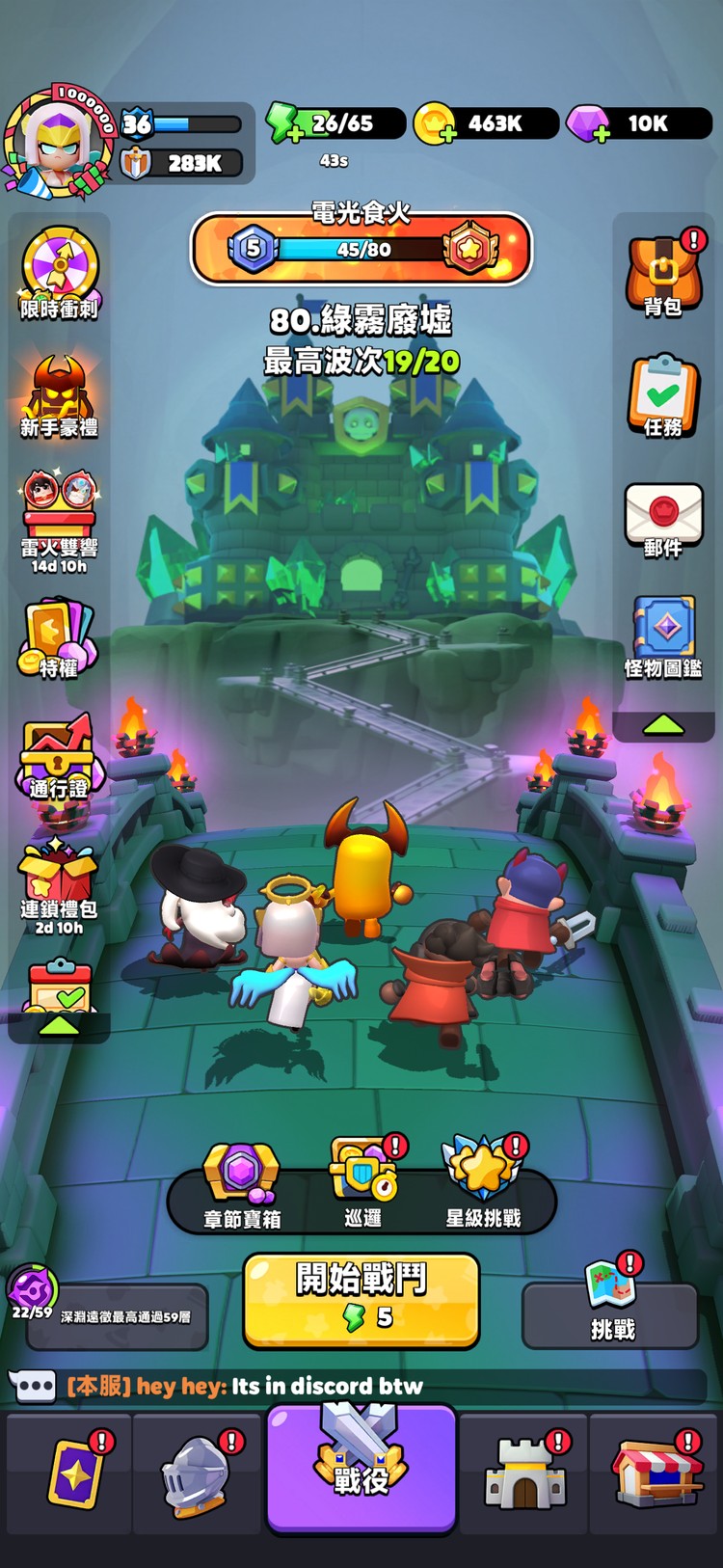723x1568 pixels.
Task: Open the 新手豪禮 newcomer gift
Action: click(60, 395)
